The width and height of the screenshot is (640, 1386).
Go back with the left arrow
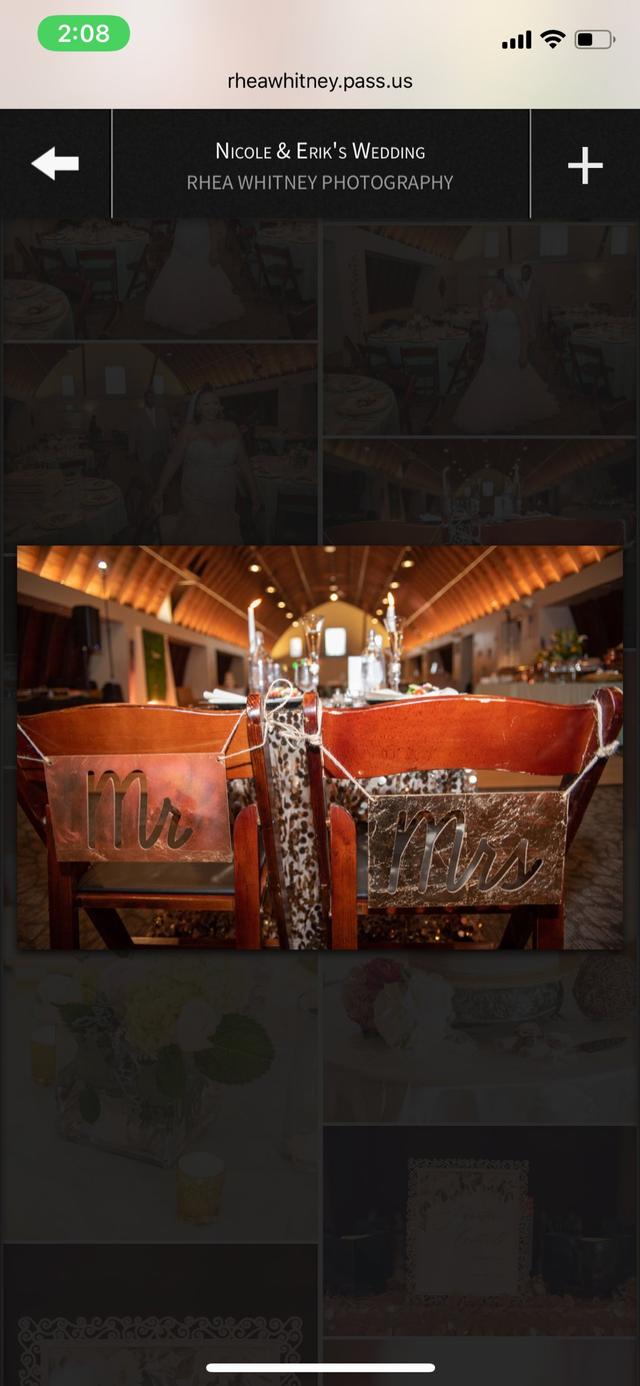click(x=55, y=163)
